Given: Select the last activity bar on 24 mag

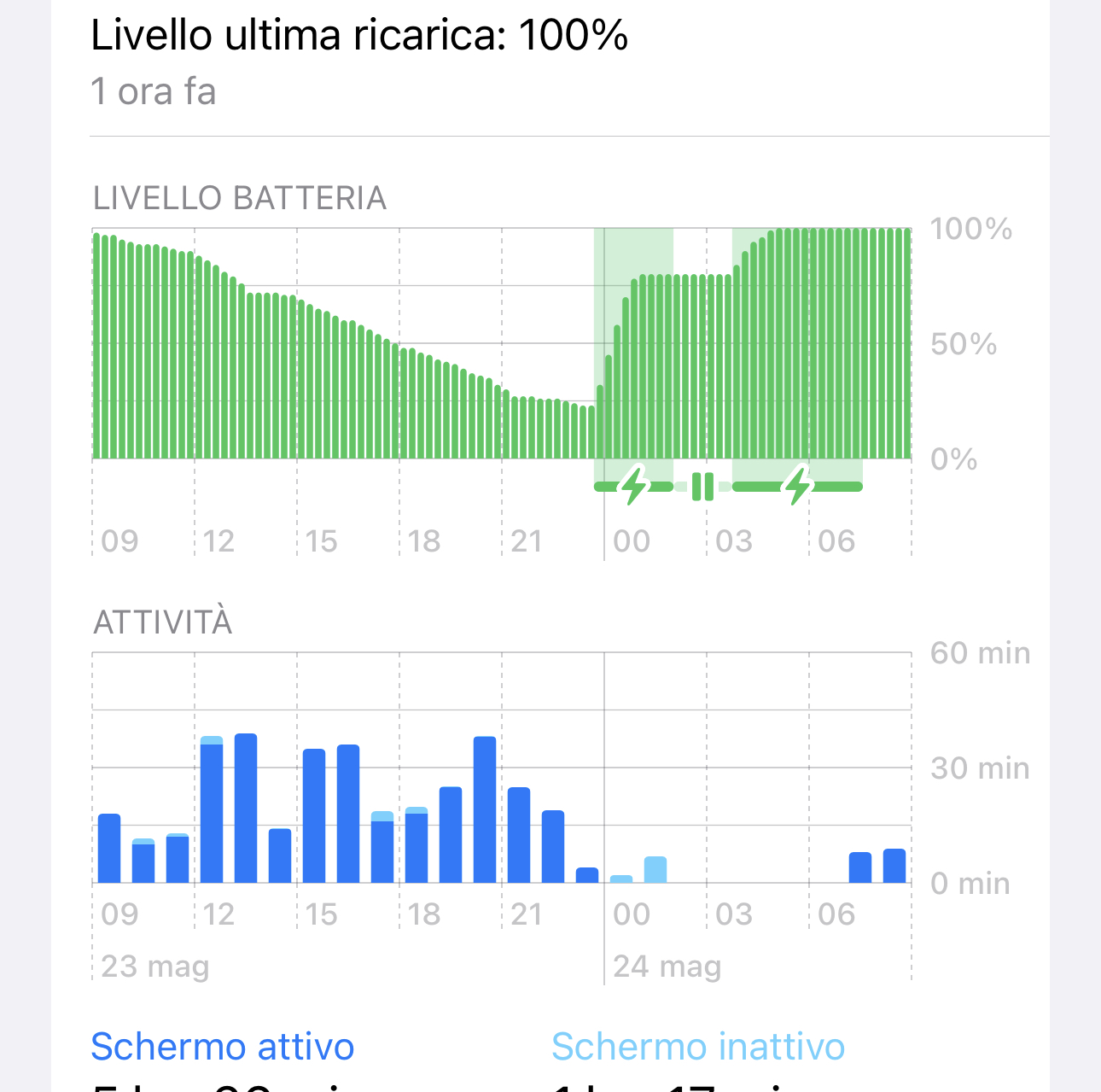Looking at the screenshot, I should pos(894,866).
